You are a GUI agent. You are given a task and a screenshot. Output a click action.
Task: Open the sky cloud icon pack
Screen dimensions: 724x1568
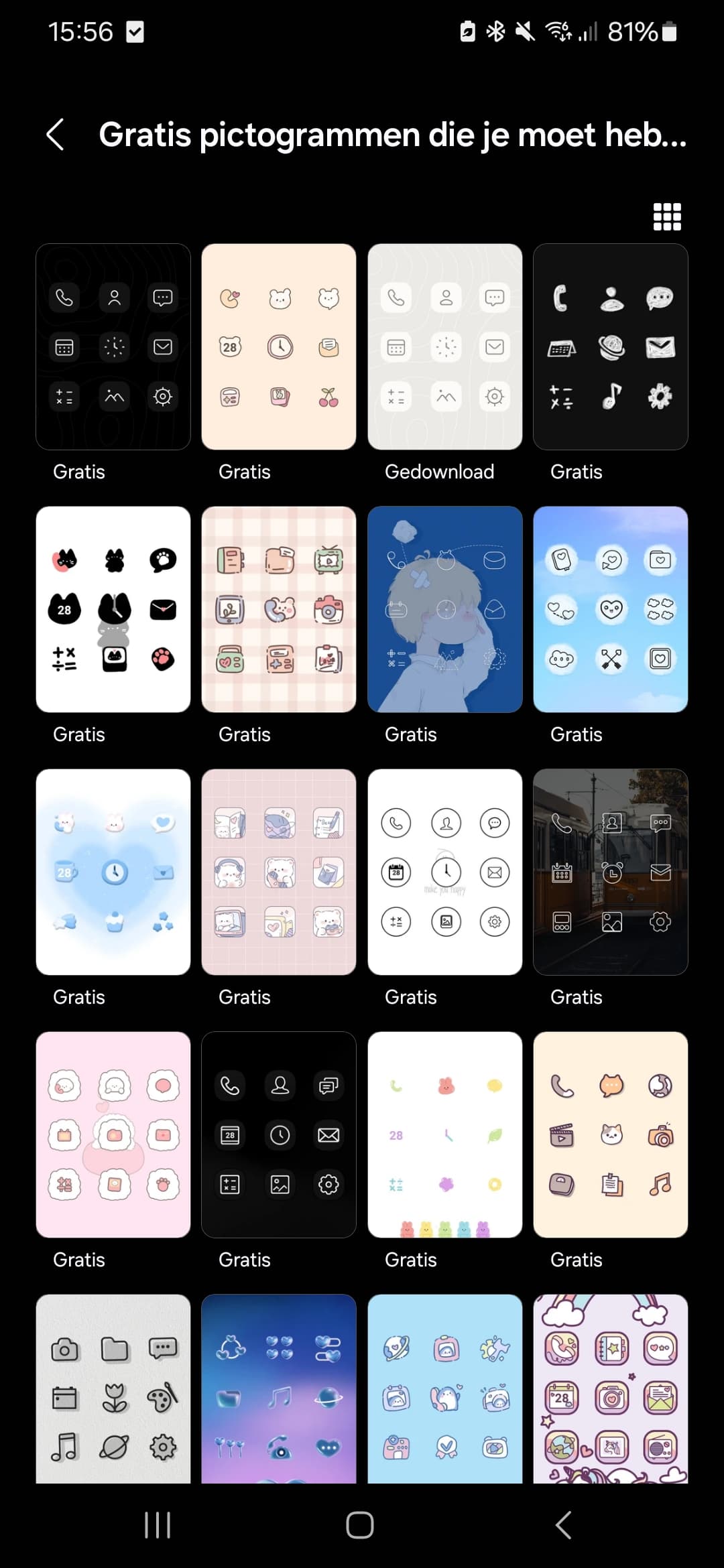(x=610, y=609)
